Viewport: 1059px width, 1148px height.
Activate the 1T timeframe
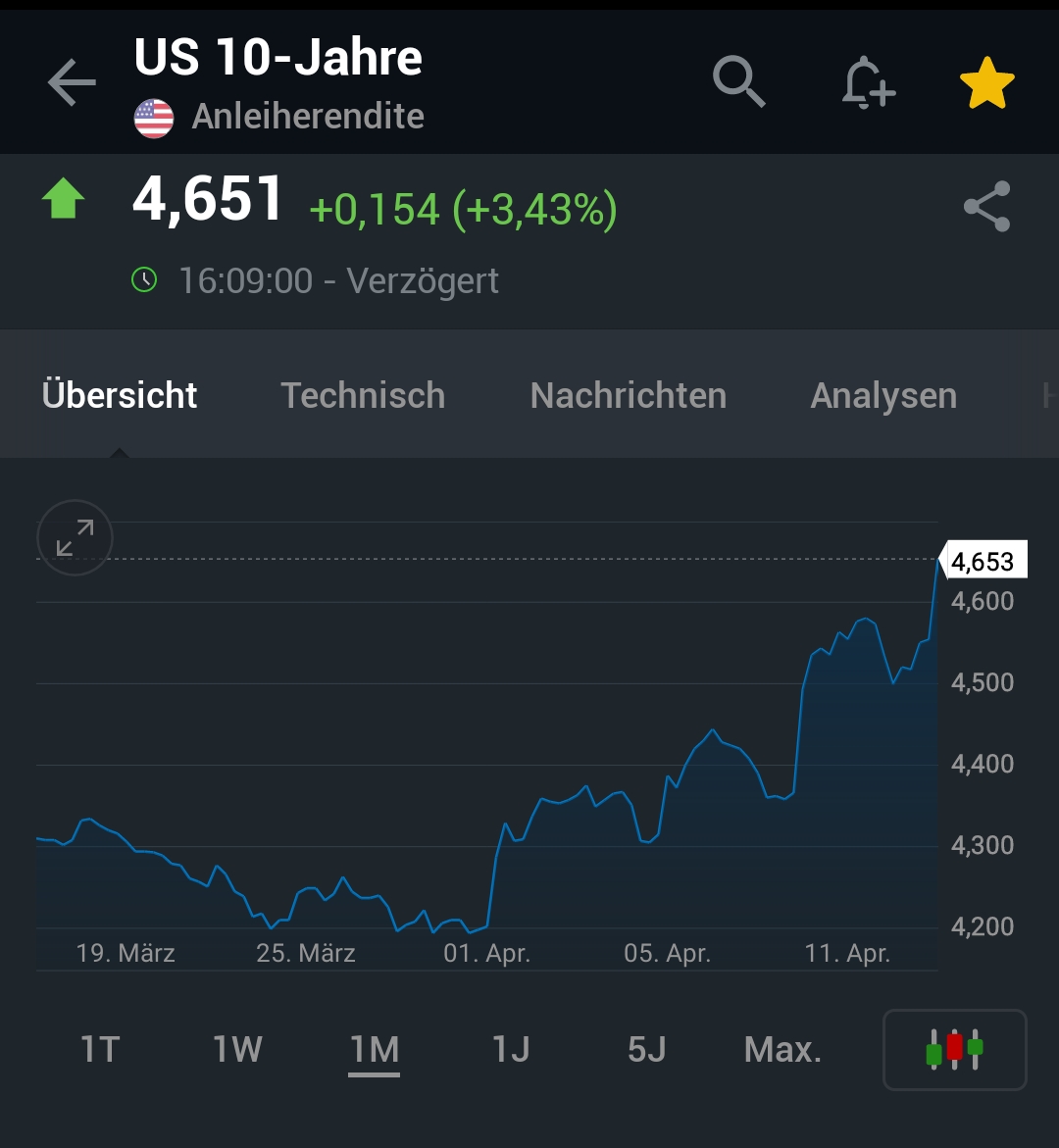[x=101, y=1049]
